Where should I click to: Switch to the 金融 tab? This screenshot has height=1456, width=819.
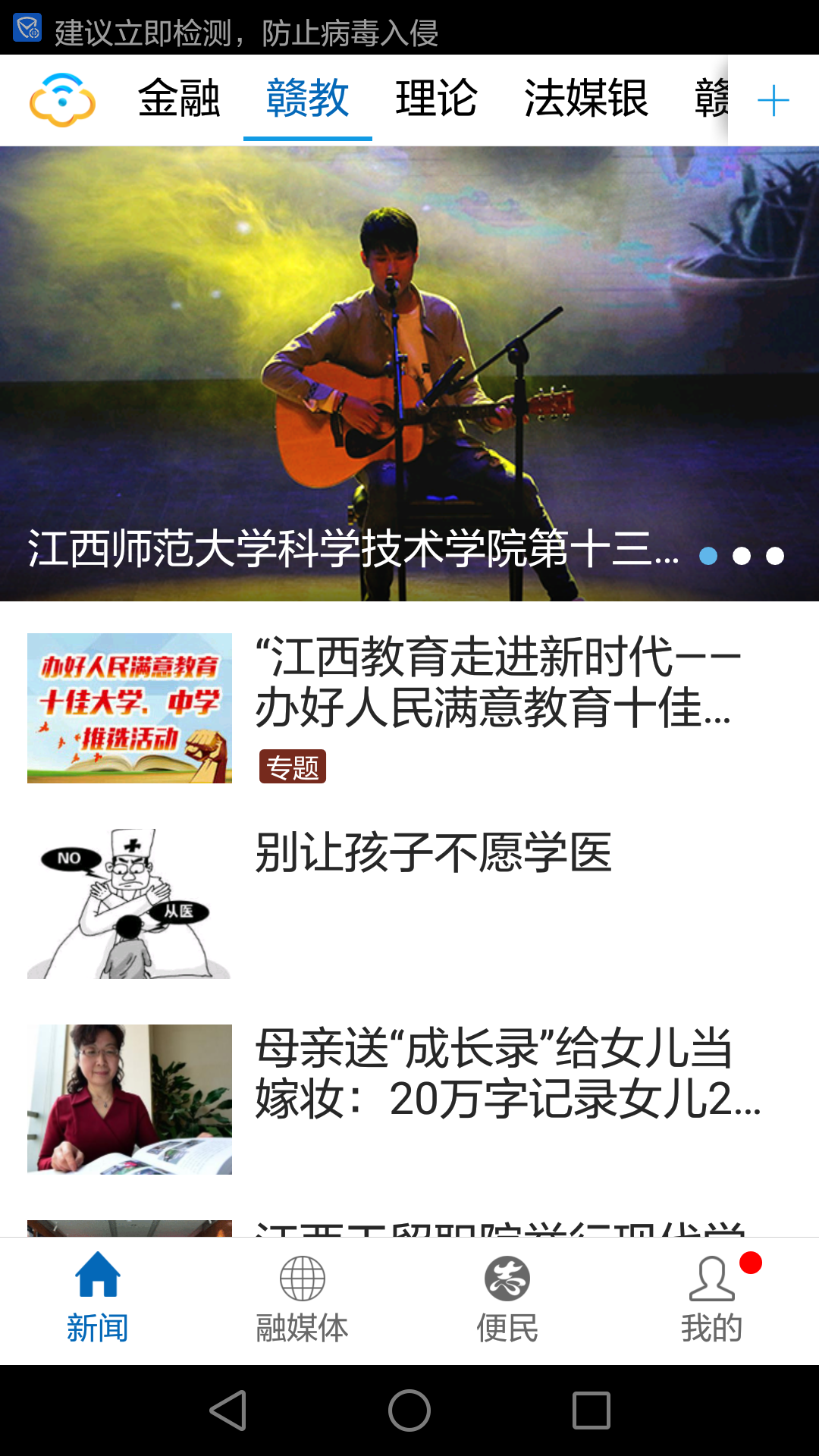pyautogui.click(x=179, y=99)
